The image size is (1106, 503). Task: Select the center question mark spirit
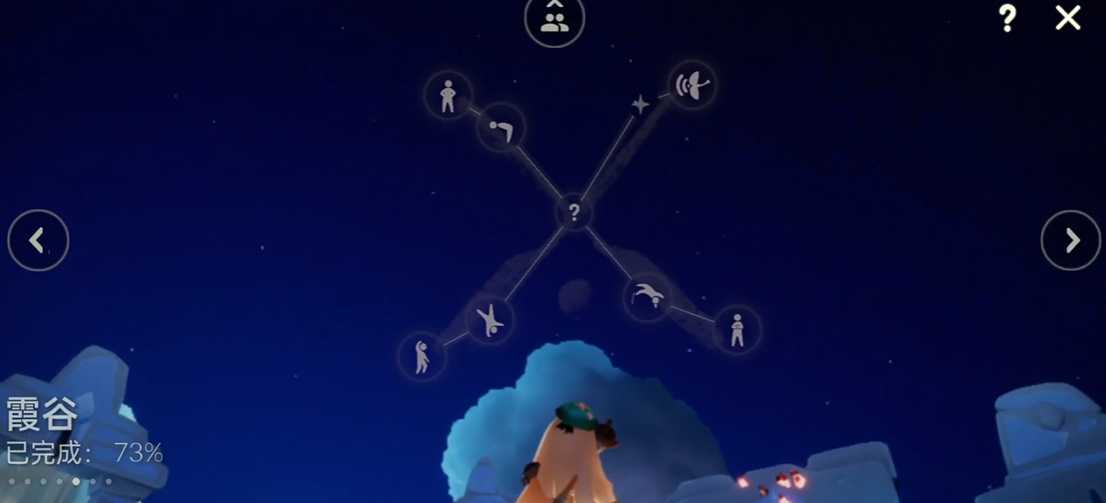coord(574,212)
